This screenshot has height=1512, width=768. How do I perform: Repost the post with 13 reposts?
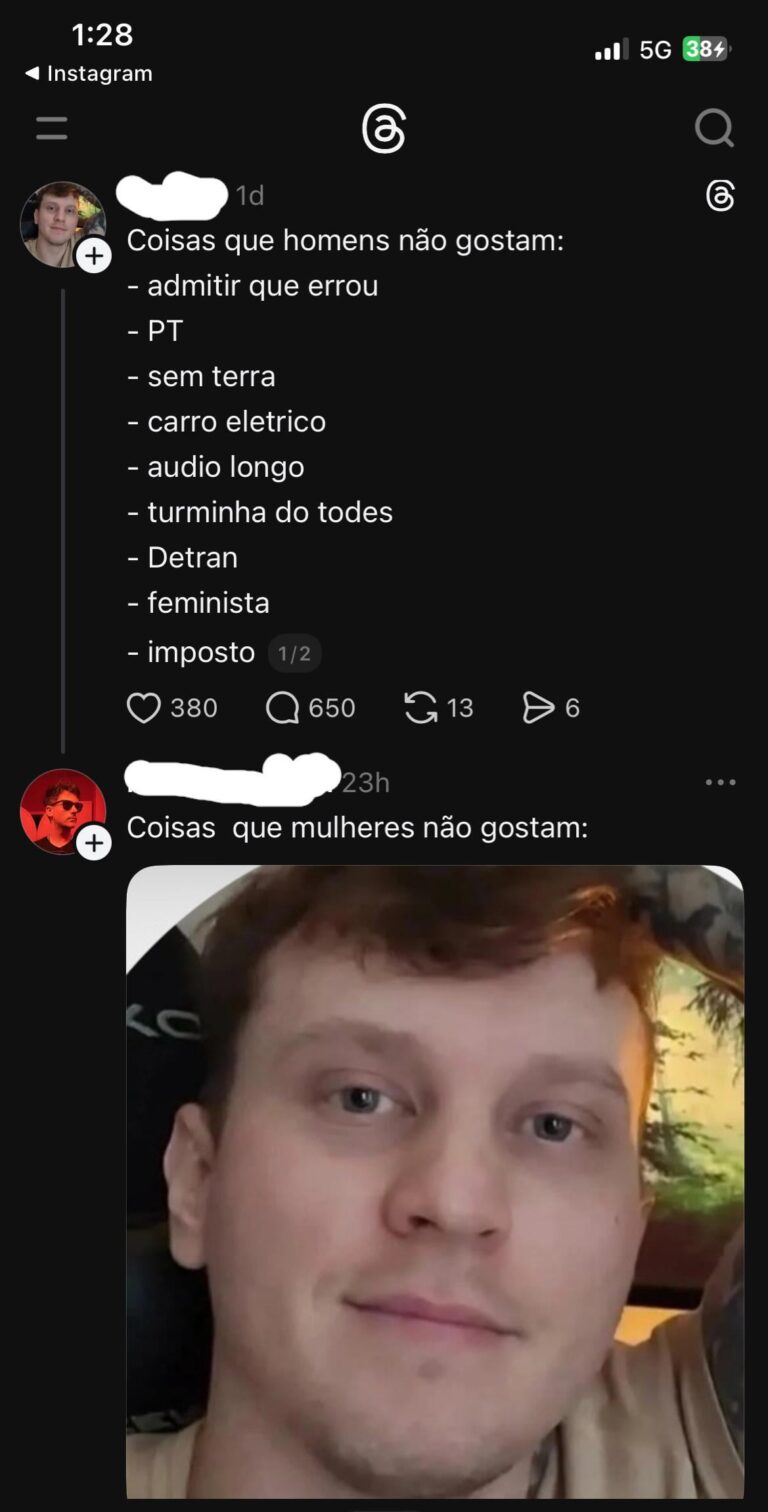[x=421, y=708]
